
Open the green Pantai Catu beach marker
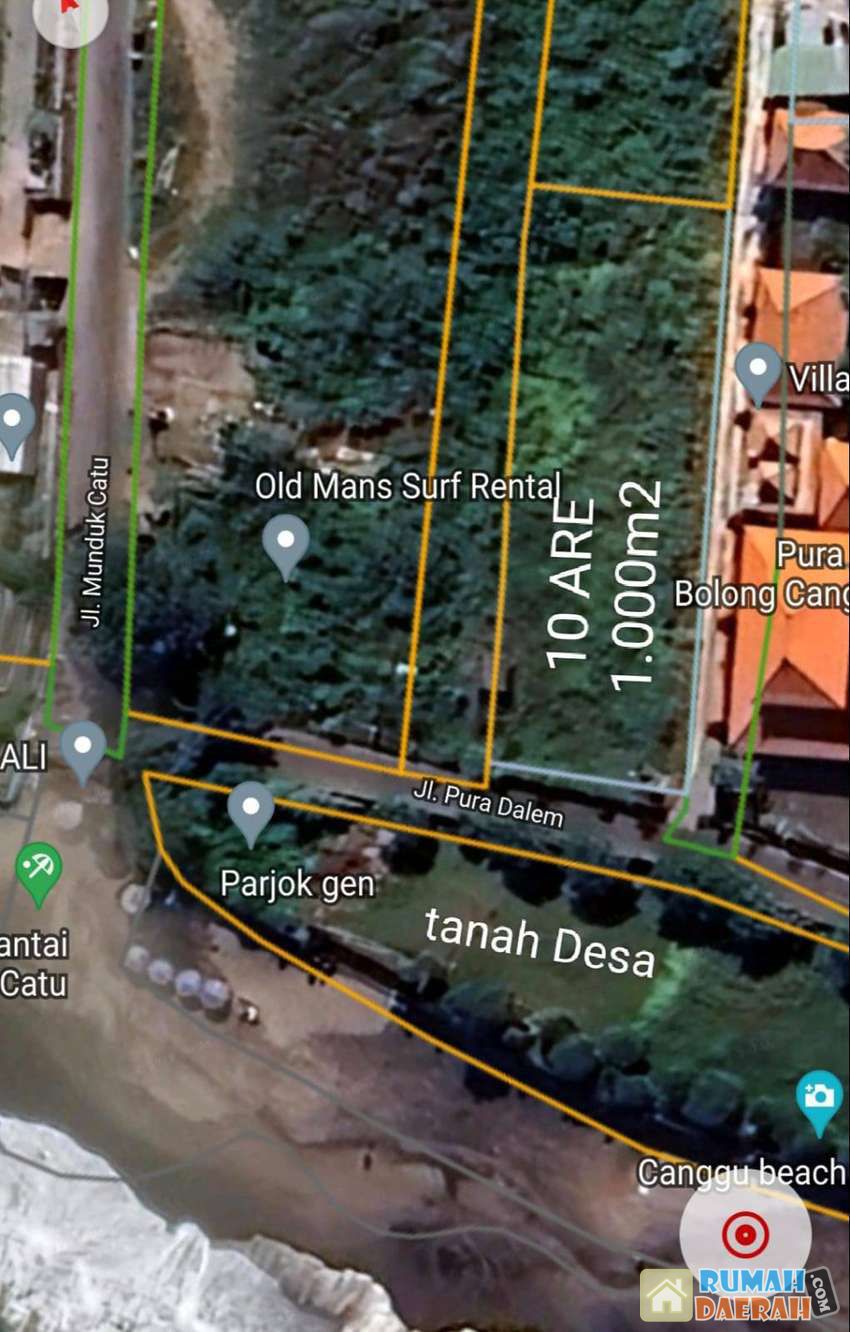39,870
